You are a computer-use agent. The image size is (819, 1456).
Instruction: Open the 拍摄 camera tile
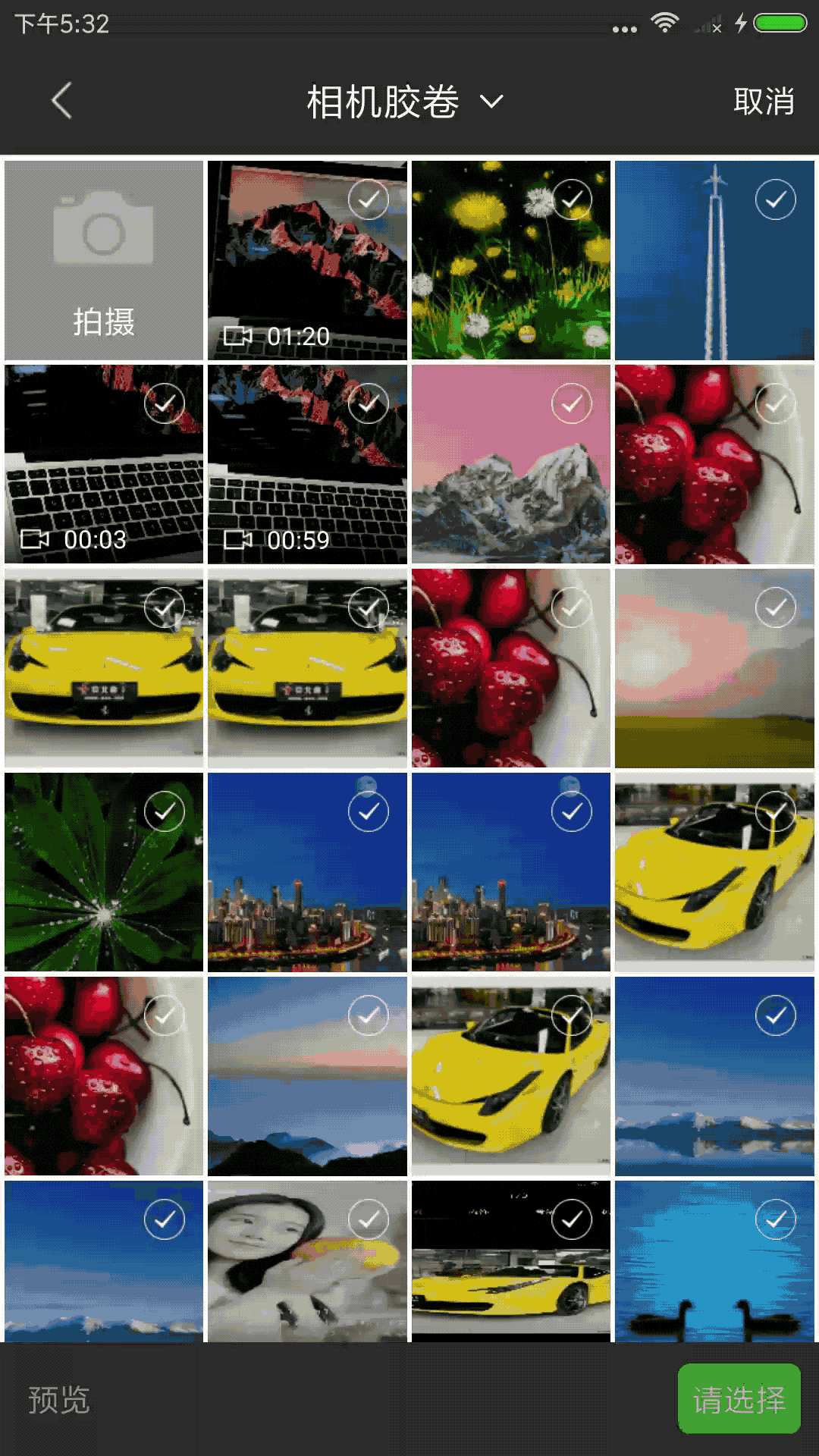click(x=104, y=260)
